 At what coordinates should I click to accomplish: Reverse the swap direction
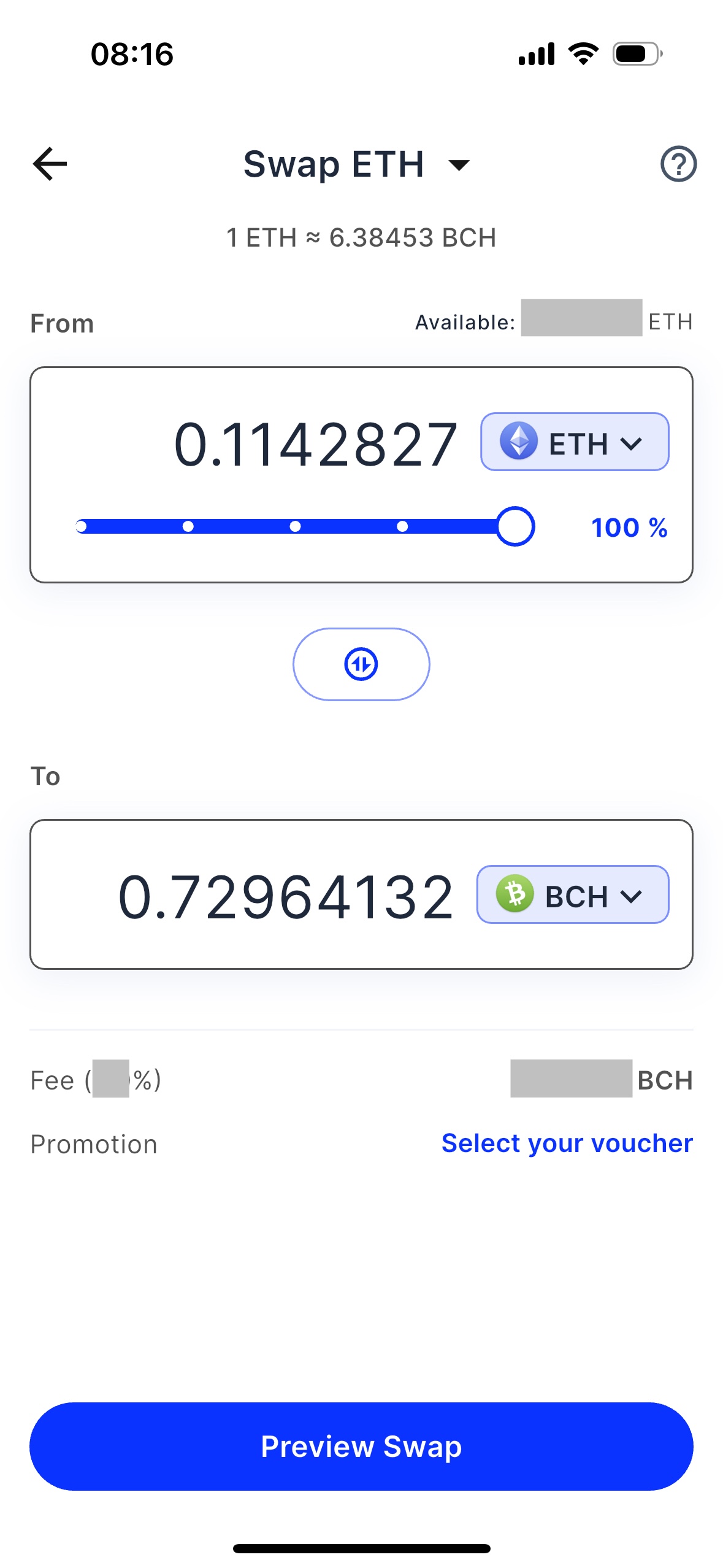[361, 664]
